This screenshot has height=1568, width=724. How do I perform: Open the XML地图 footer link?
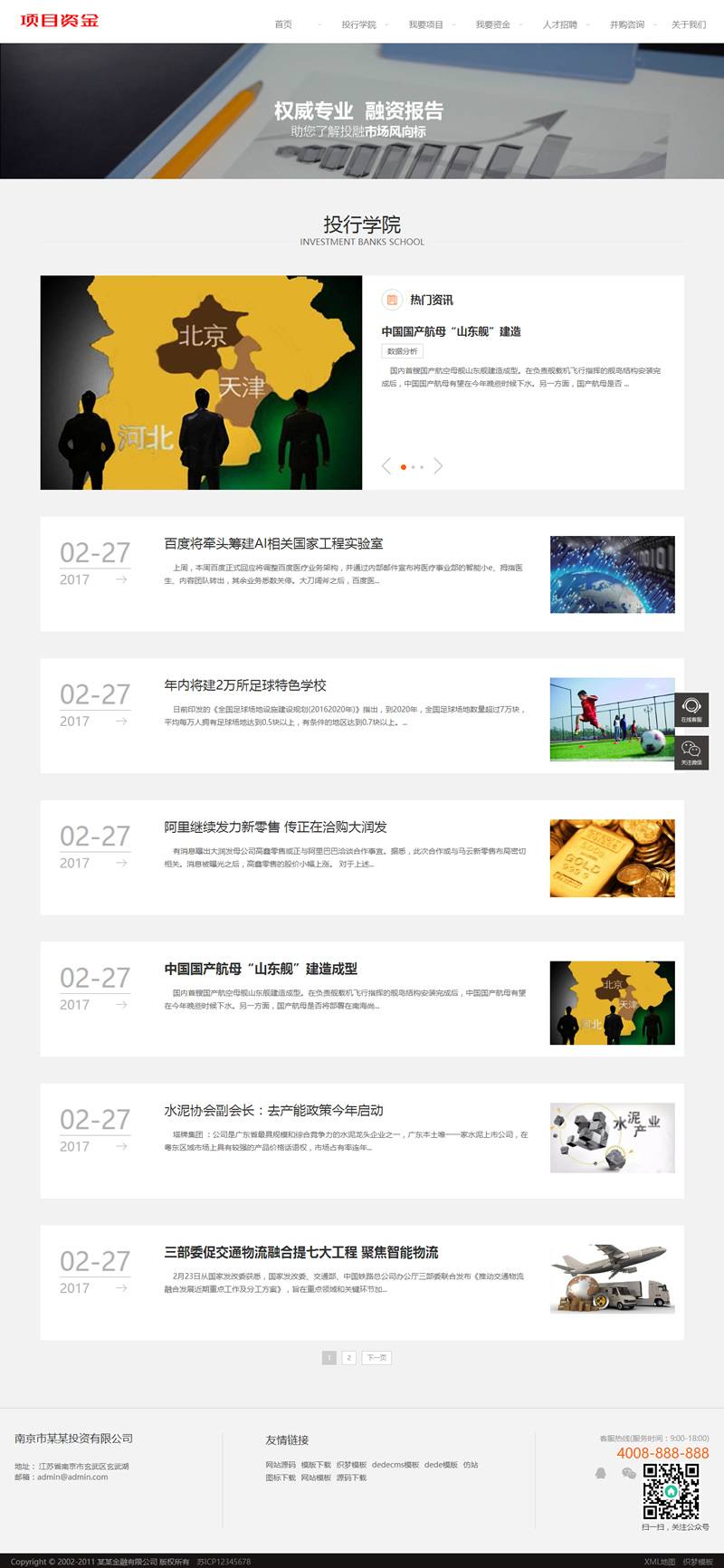coord(659,1562)
